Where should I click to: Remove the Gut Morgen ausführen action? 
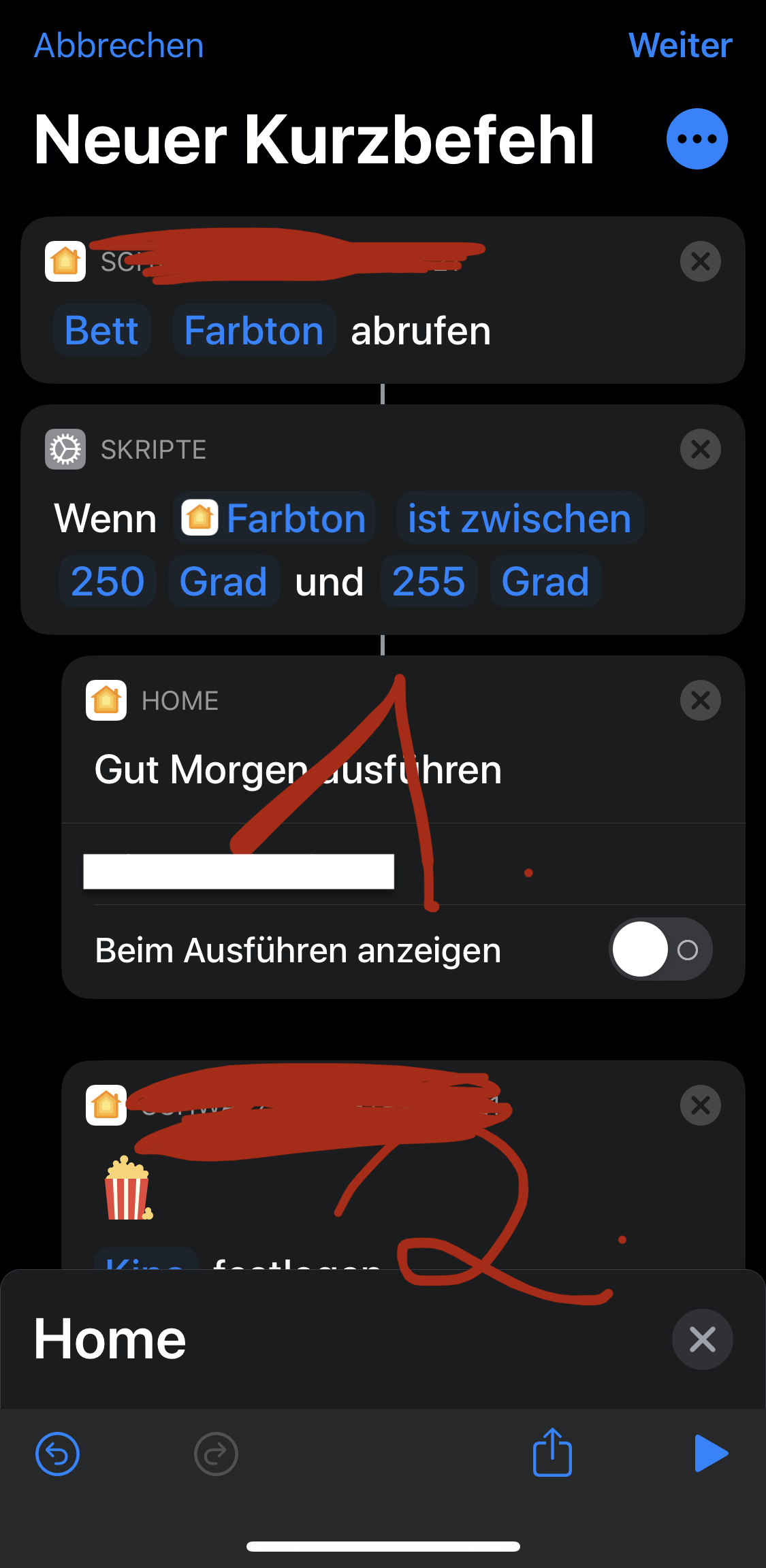point(700,700)
